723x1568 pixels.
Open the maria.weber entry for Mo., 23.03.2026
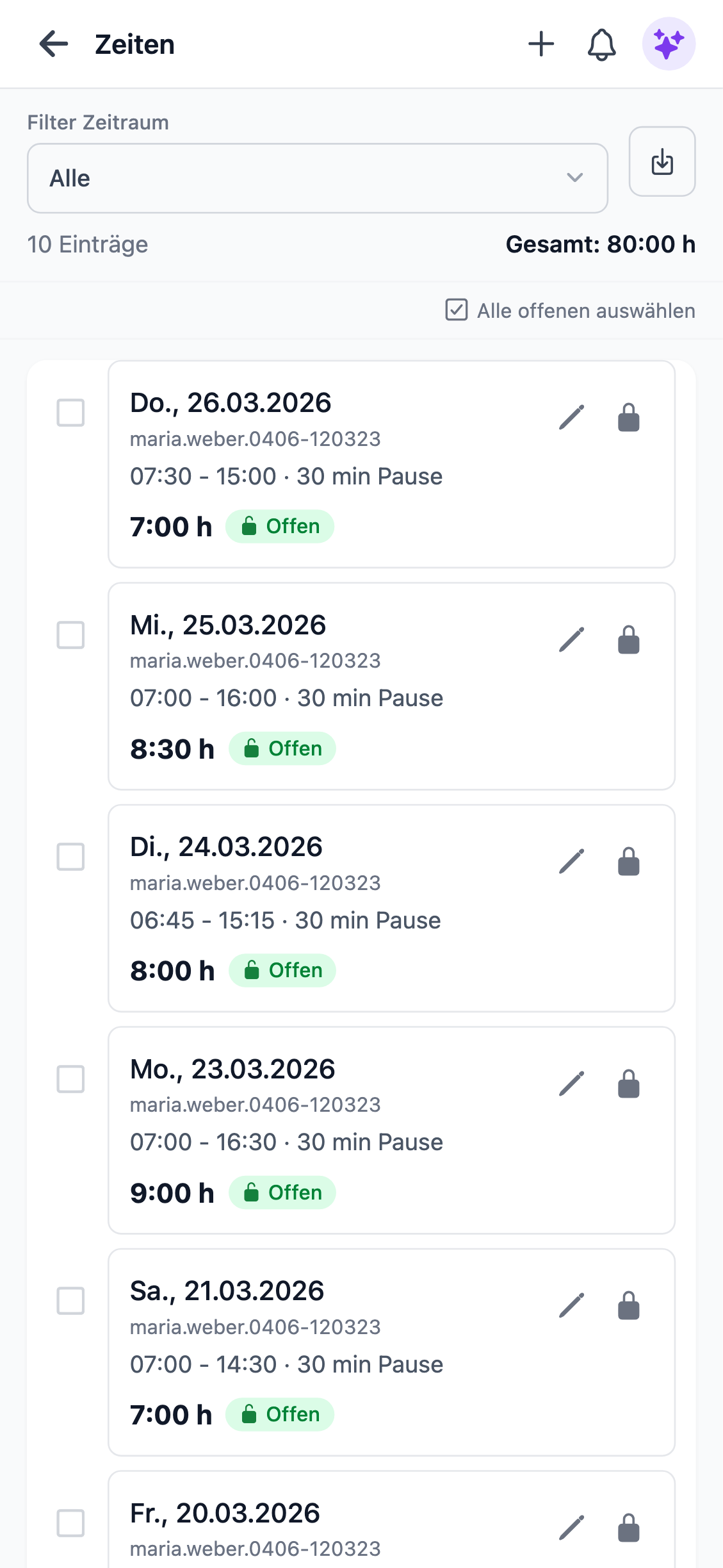[x=256, y=1104]
